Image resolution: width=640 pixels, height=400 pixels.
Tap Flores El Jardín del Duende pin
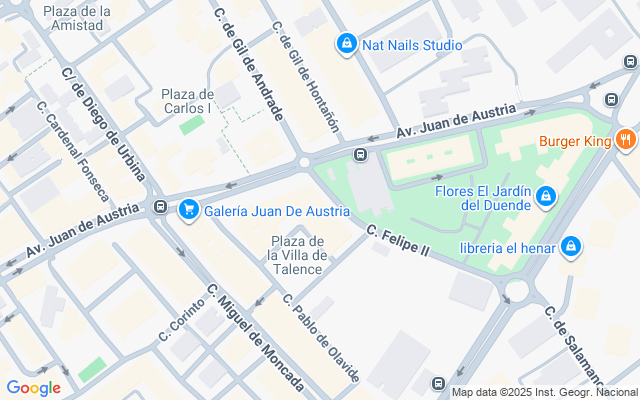[x=546, y=196]
